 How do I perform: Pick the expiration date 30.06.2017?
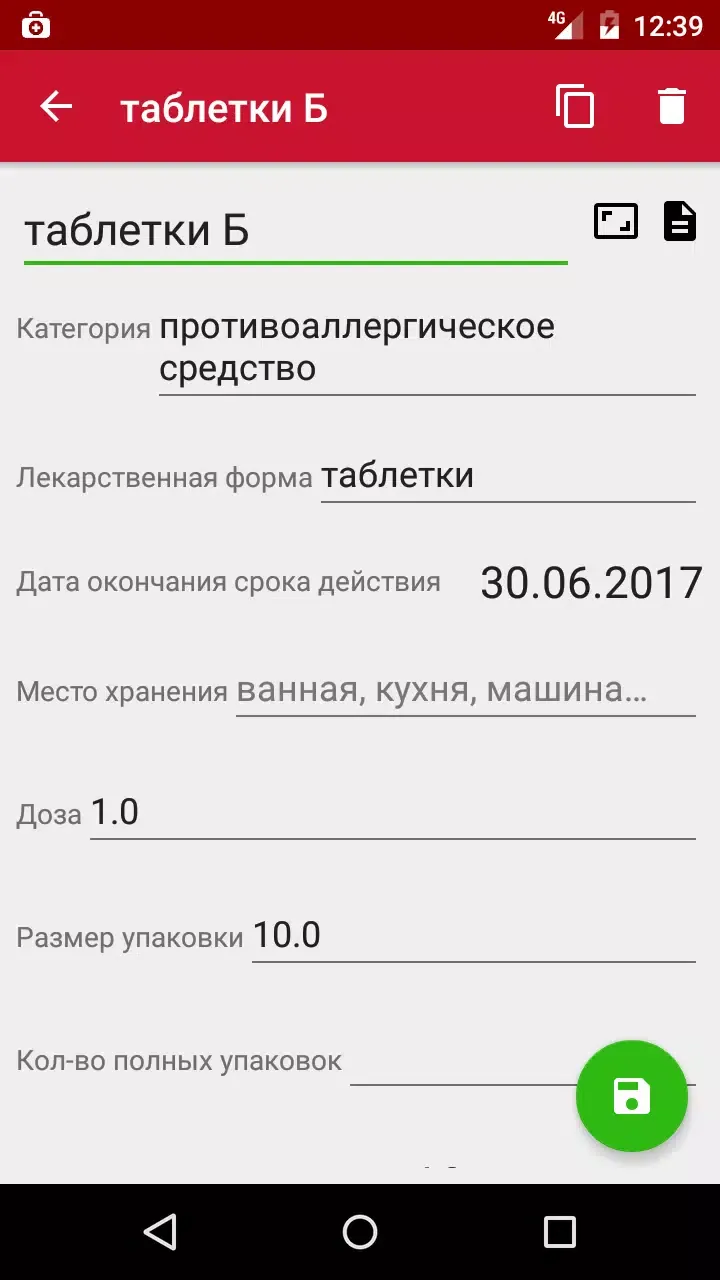pos(591,583)
